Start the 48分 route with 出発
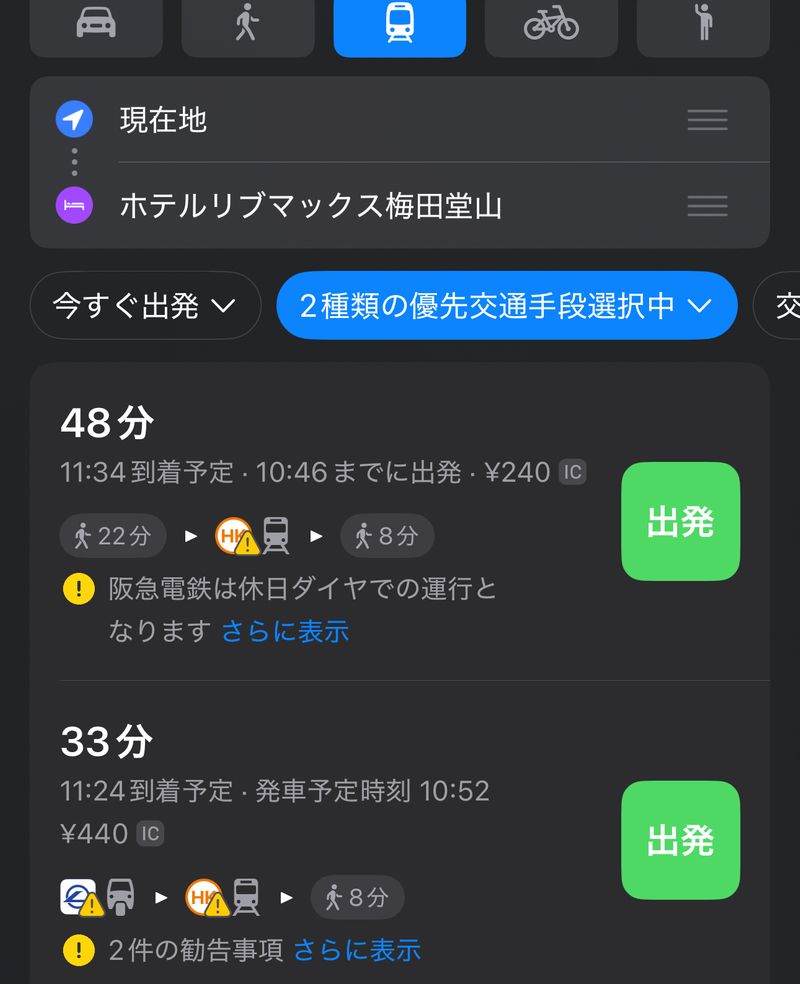 (x=680, y=522)
